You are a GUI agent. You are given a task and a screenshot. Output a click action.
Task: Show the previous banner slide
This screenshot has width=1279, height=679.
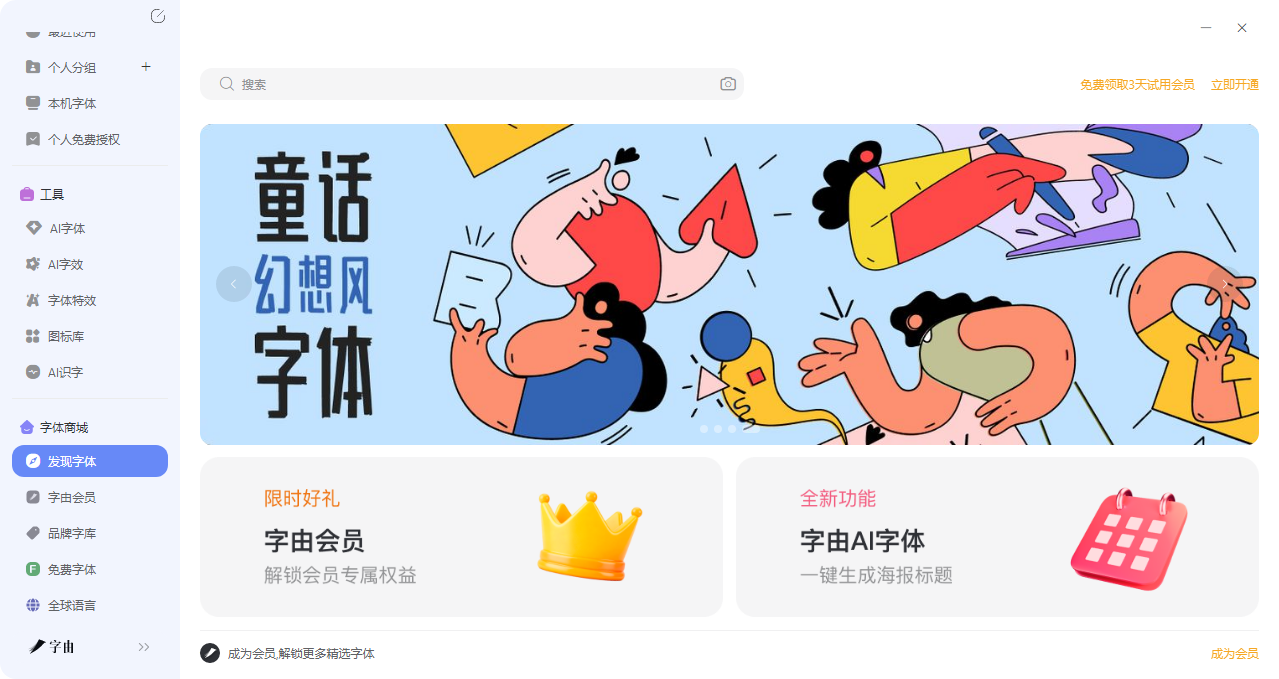pos(234,284)
